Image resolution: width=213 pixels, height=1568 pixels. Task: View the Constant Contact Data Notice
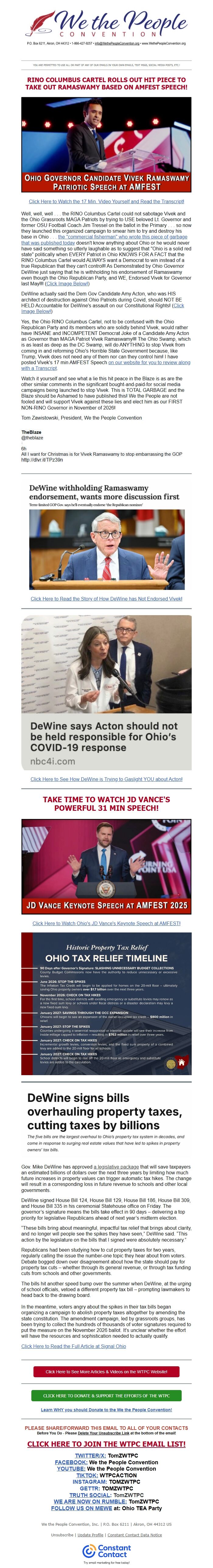(134, 1535)
